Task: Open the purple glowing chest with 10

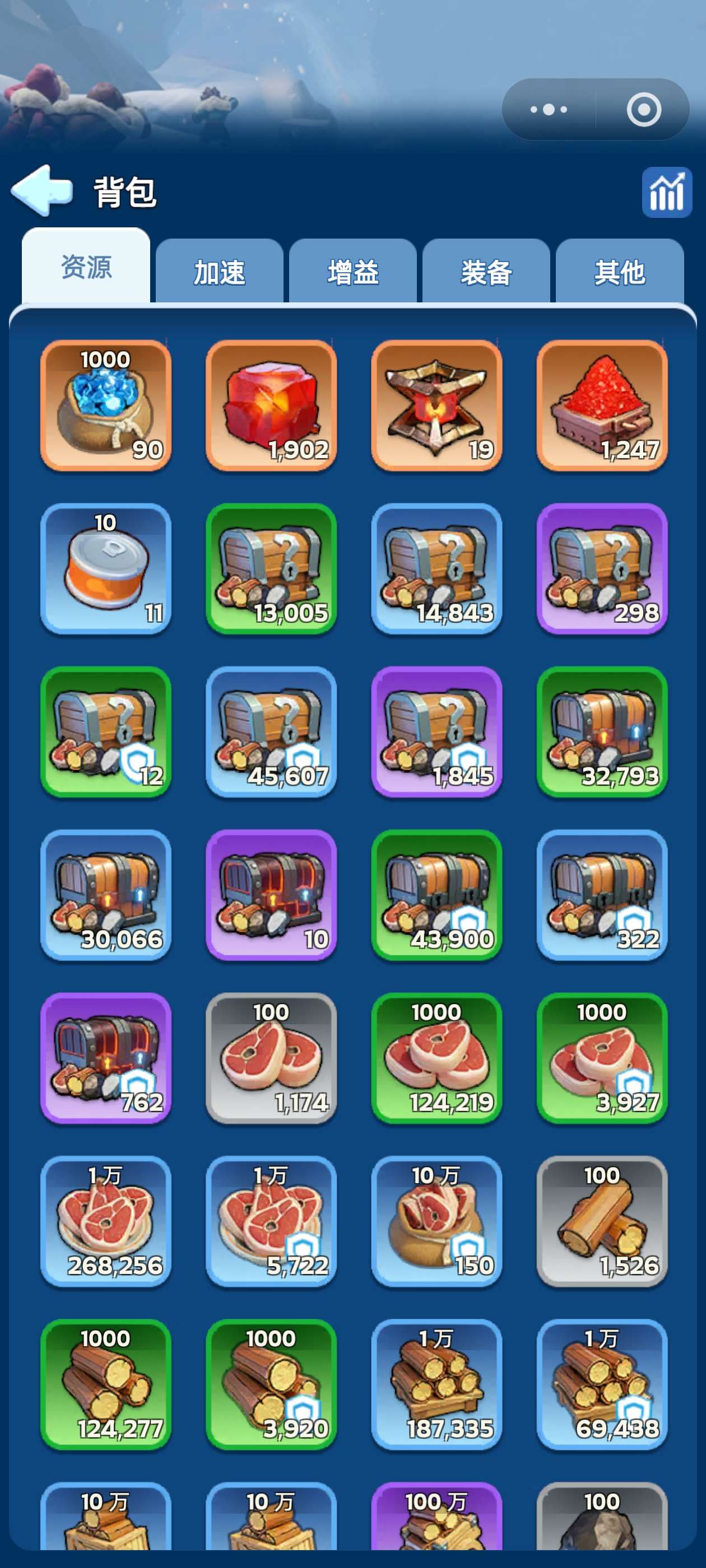Action: [x=271, y=895]
